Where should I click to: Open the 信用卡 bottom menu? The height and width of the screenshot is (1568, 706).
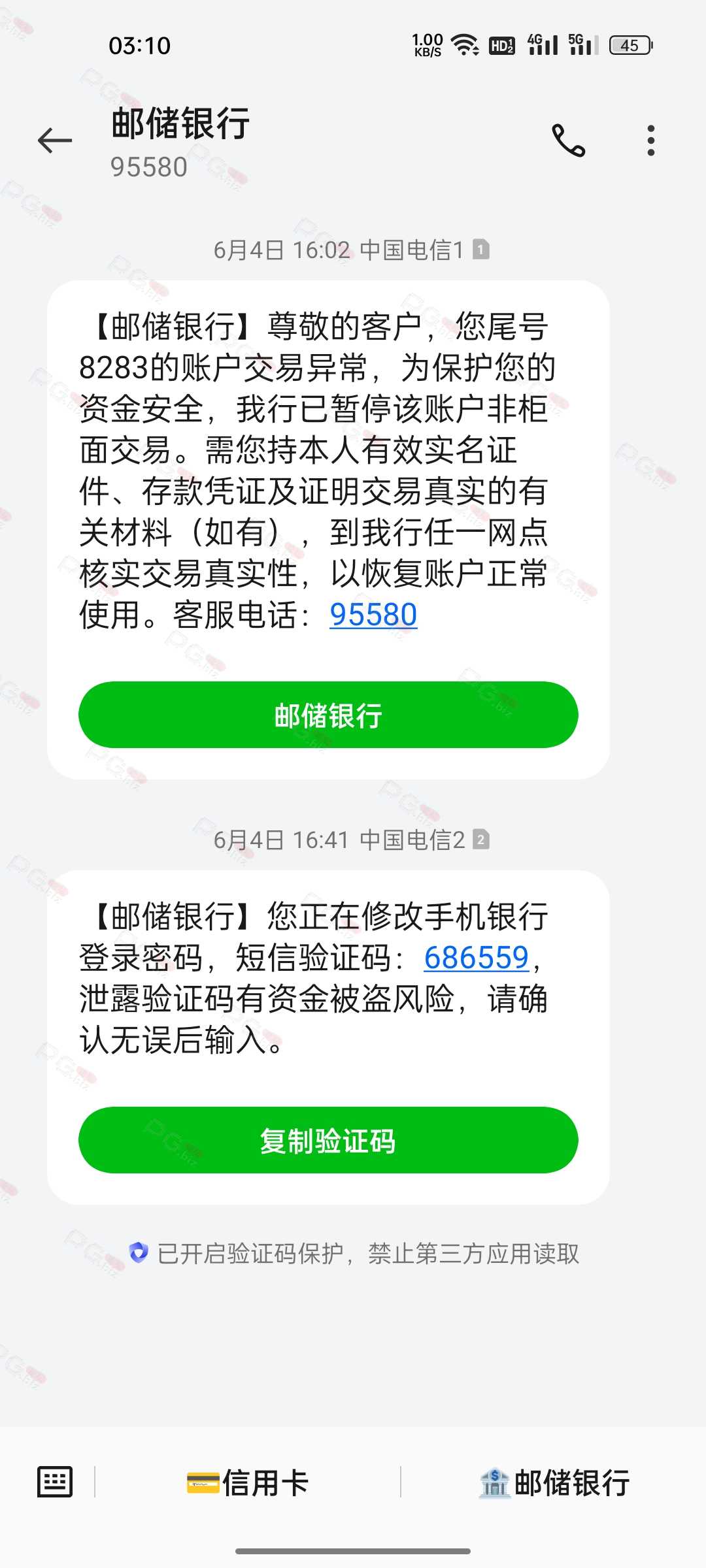click(x=247, y=1482)
